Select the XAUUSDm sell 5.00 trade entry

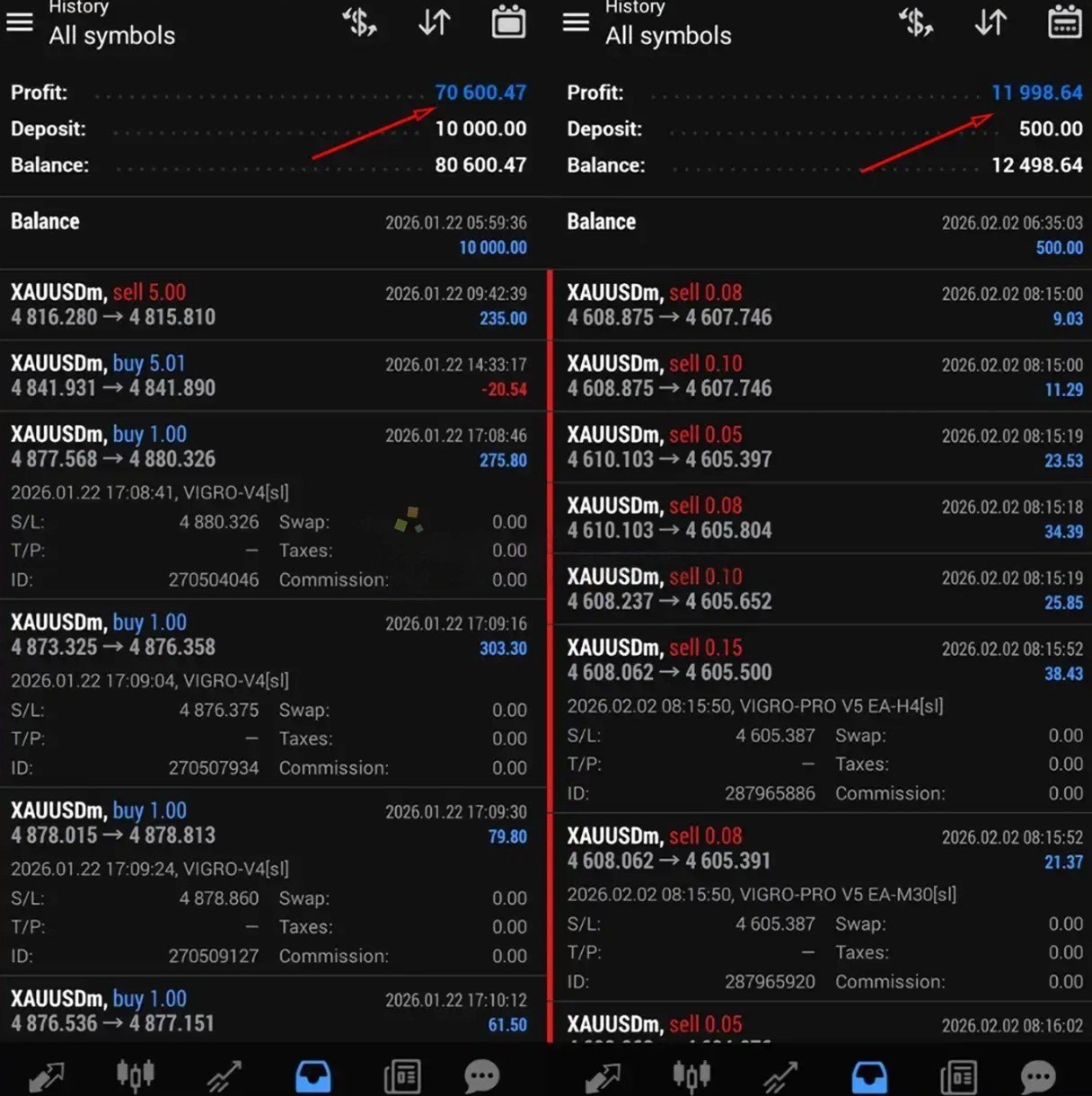tap(269, 305)
